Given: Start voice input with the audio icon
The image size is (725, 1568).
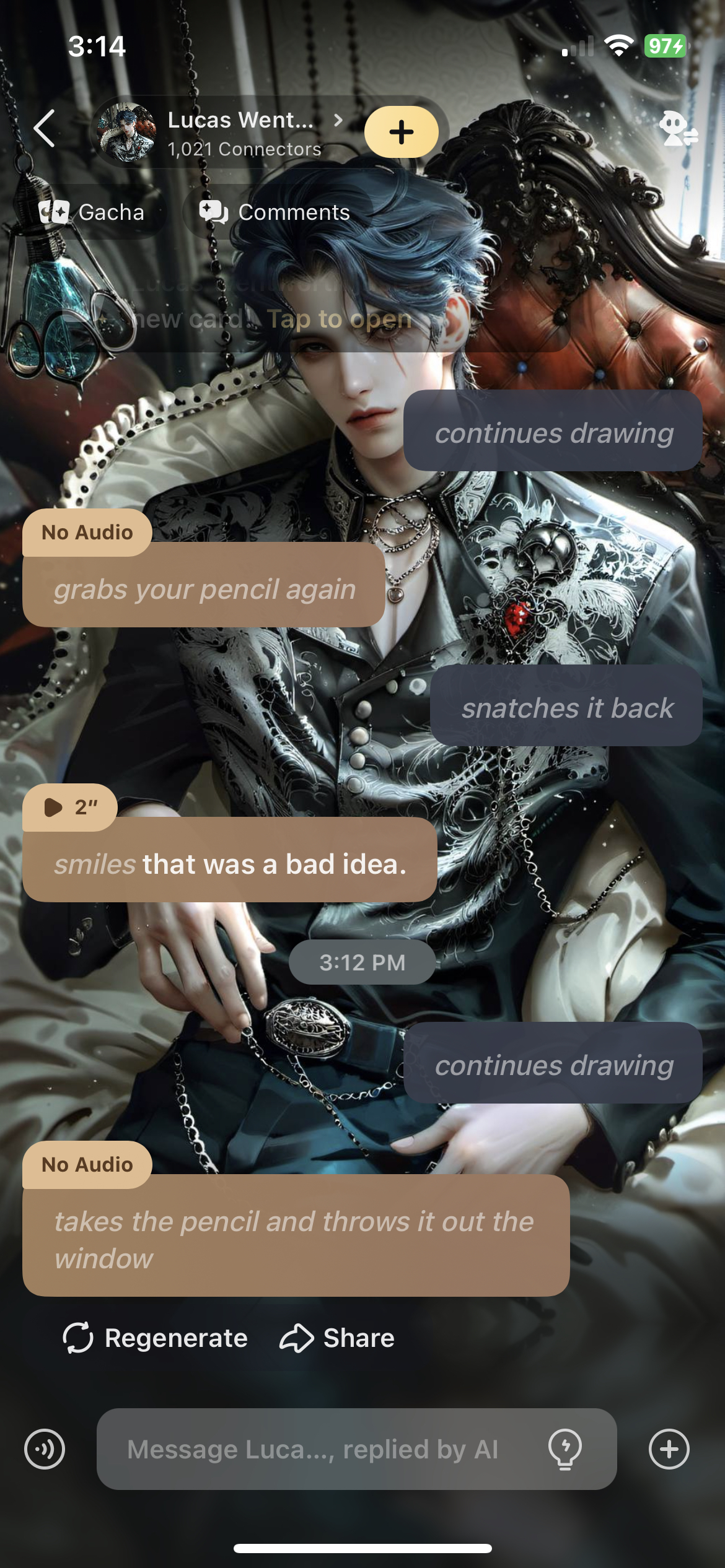Looking at the screenshot, I should point(45,1449).
